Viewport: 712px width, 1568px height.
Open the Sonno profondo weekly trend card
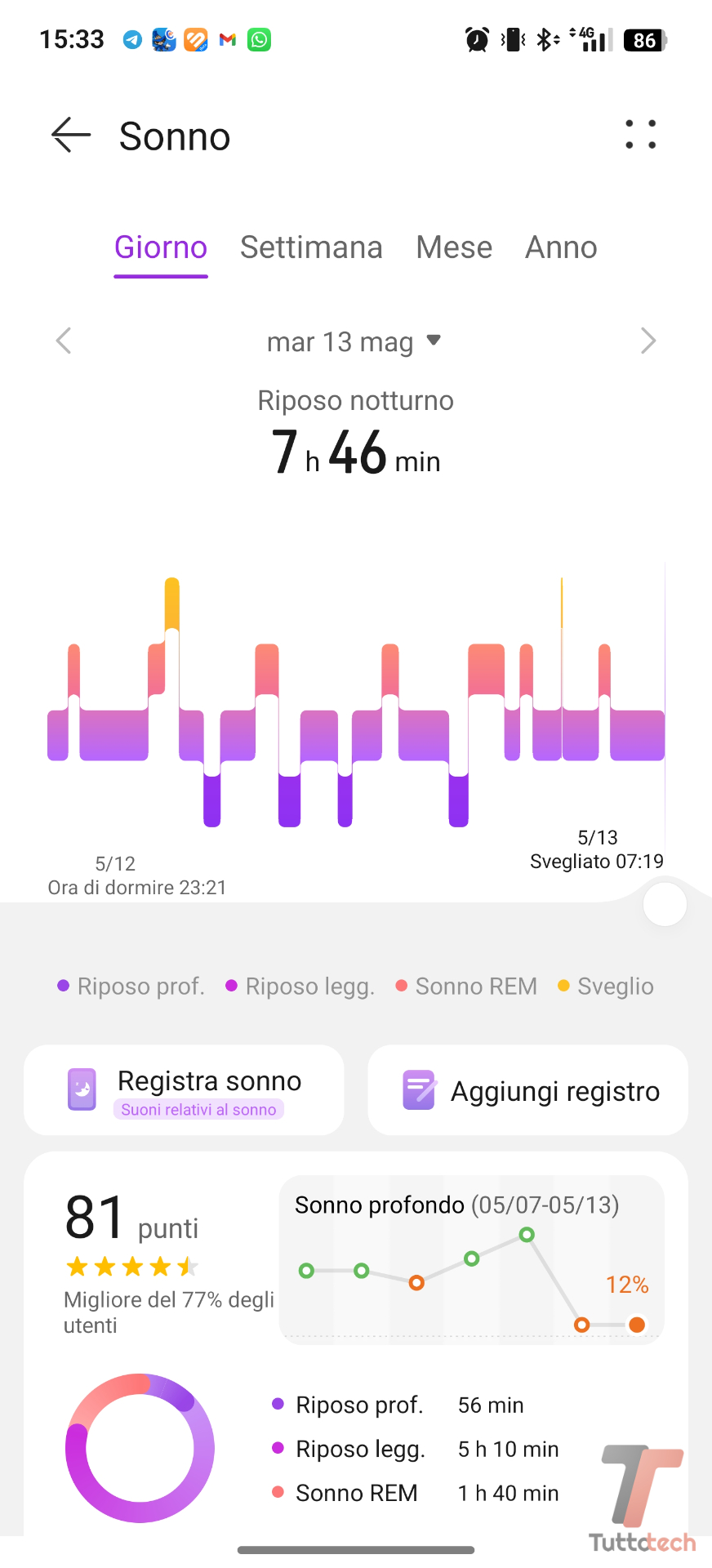471,1259
